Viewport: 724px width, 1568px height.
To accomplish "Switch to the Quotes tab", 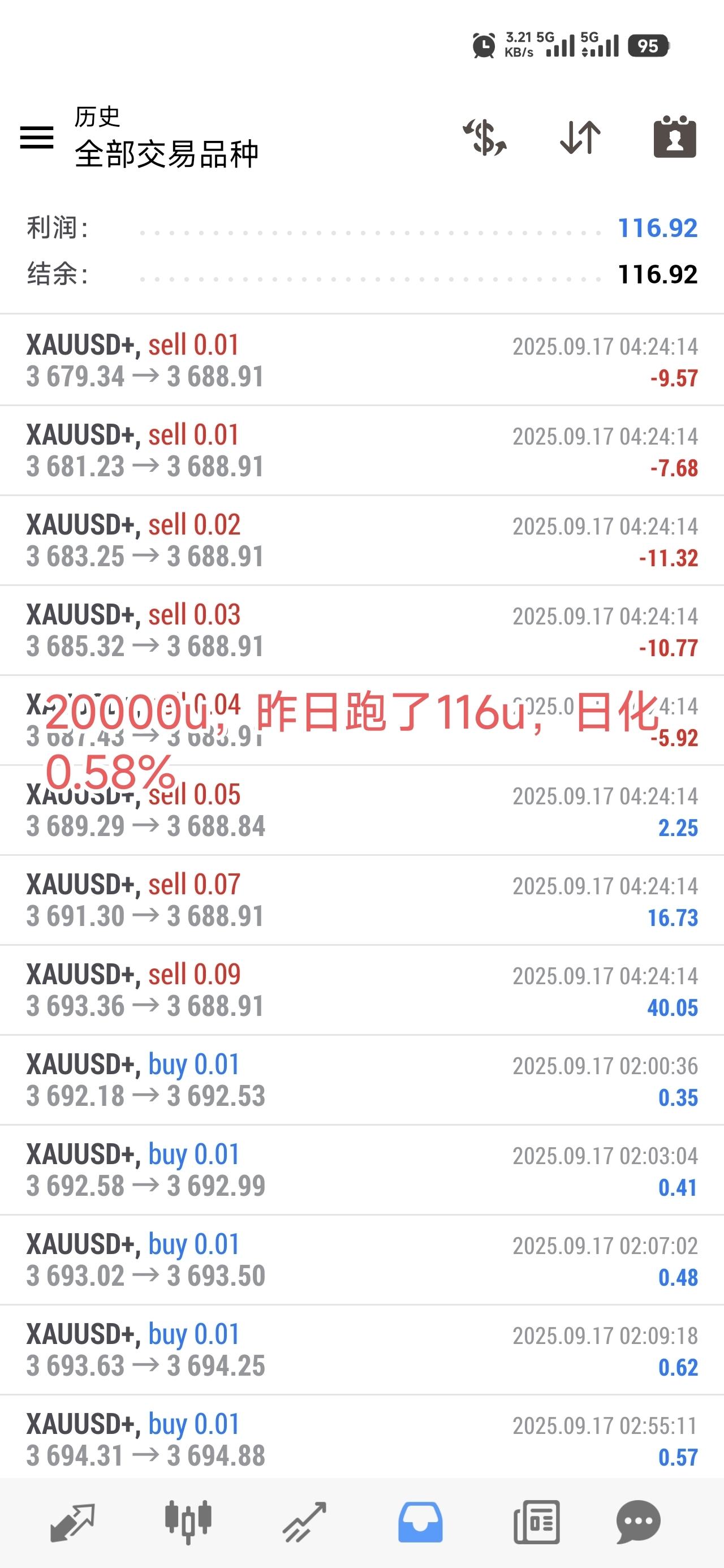I will [72, 1522].
